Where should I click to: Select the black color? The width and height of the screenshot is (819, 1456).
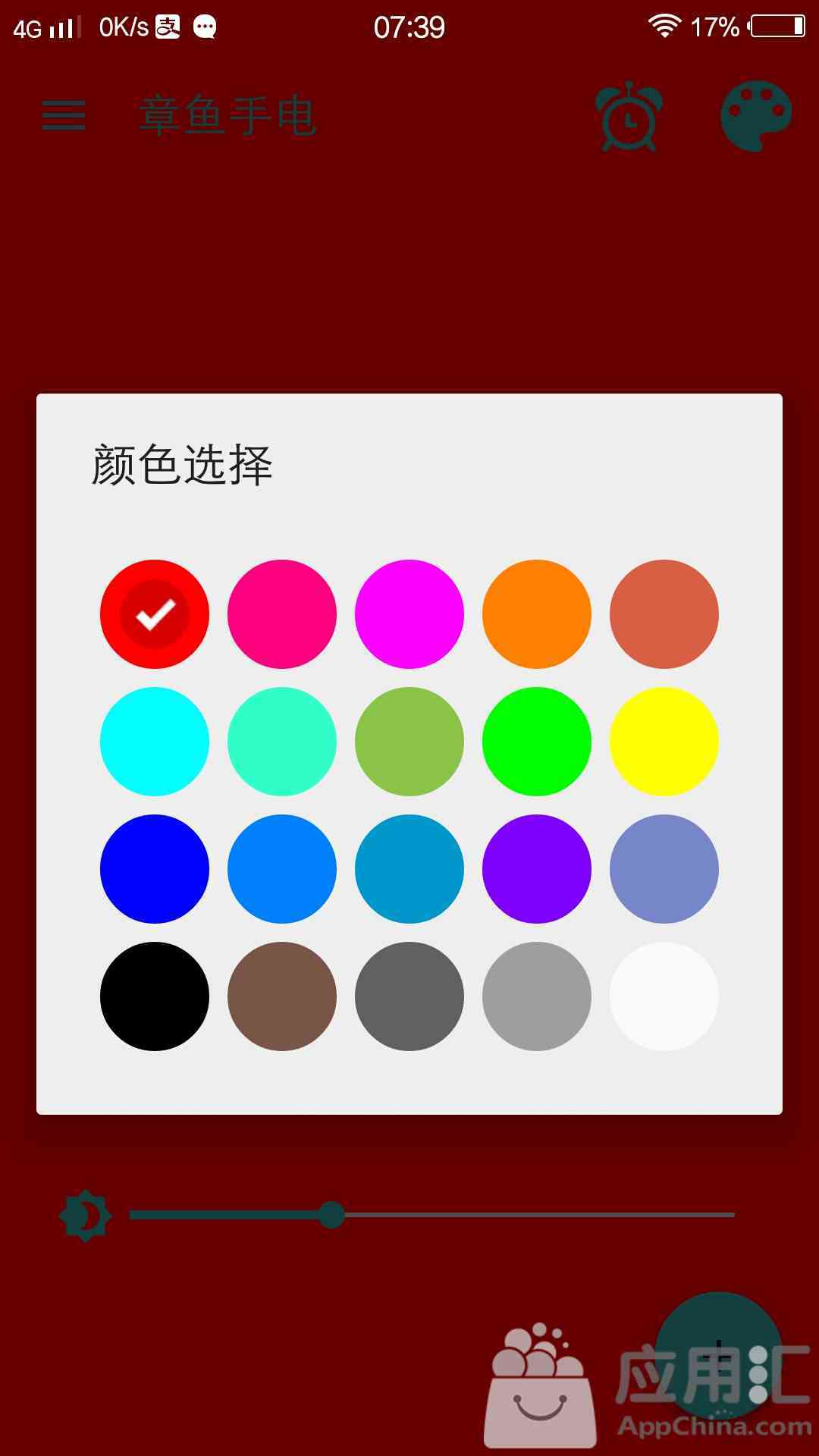click(155, 996)
